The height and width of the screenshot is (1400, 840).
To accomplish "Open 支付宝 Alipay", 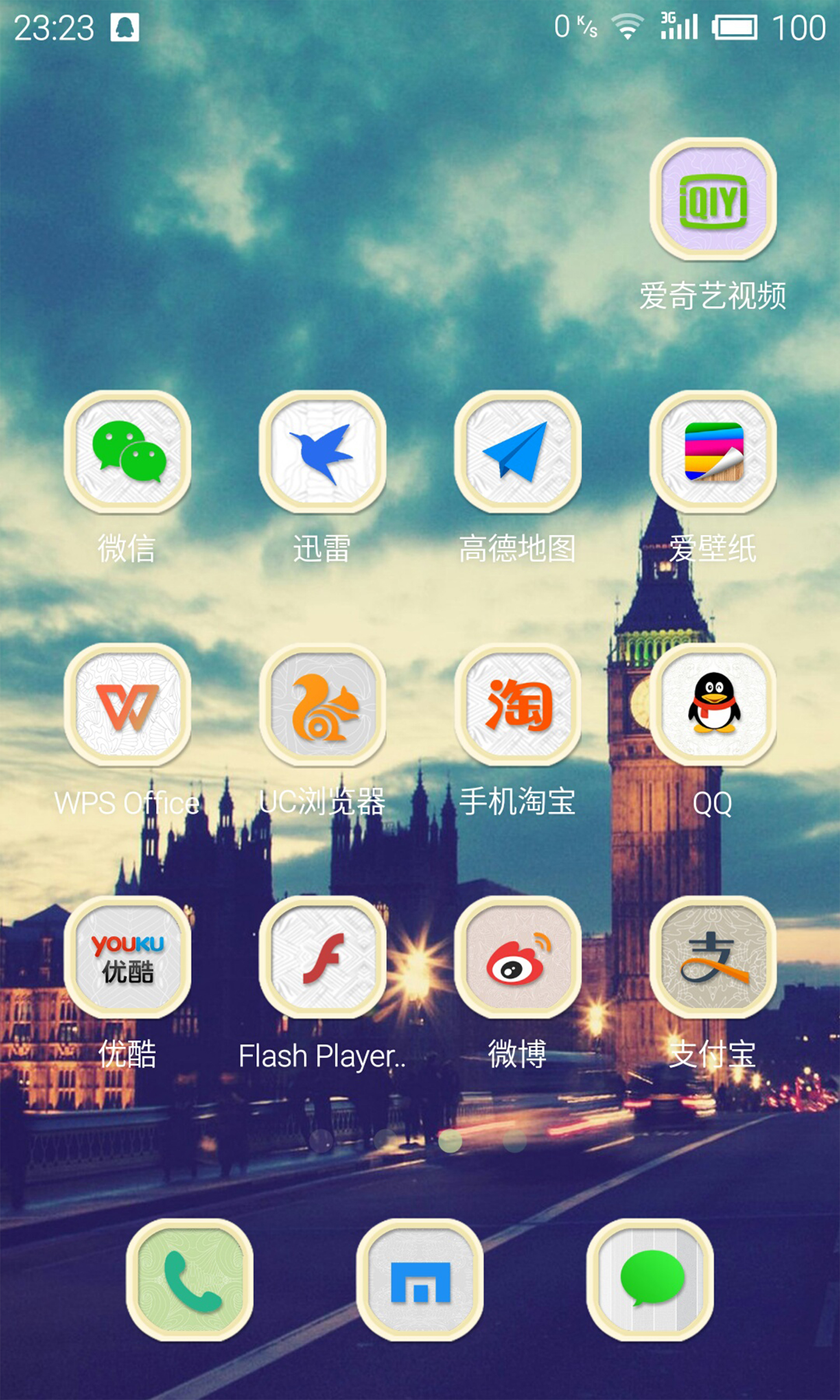I will (713, 957).
